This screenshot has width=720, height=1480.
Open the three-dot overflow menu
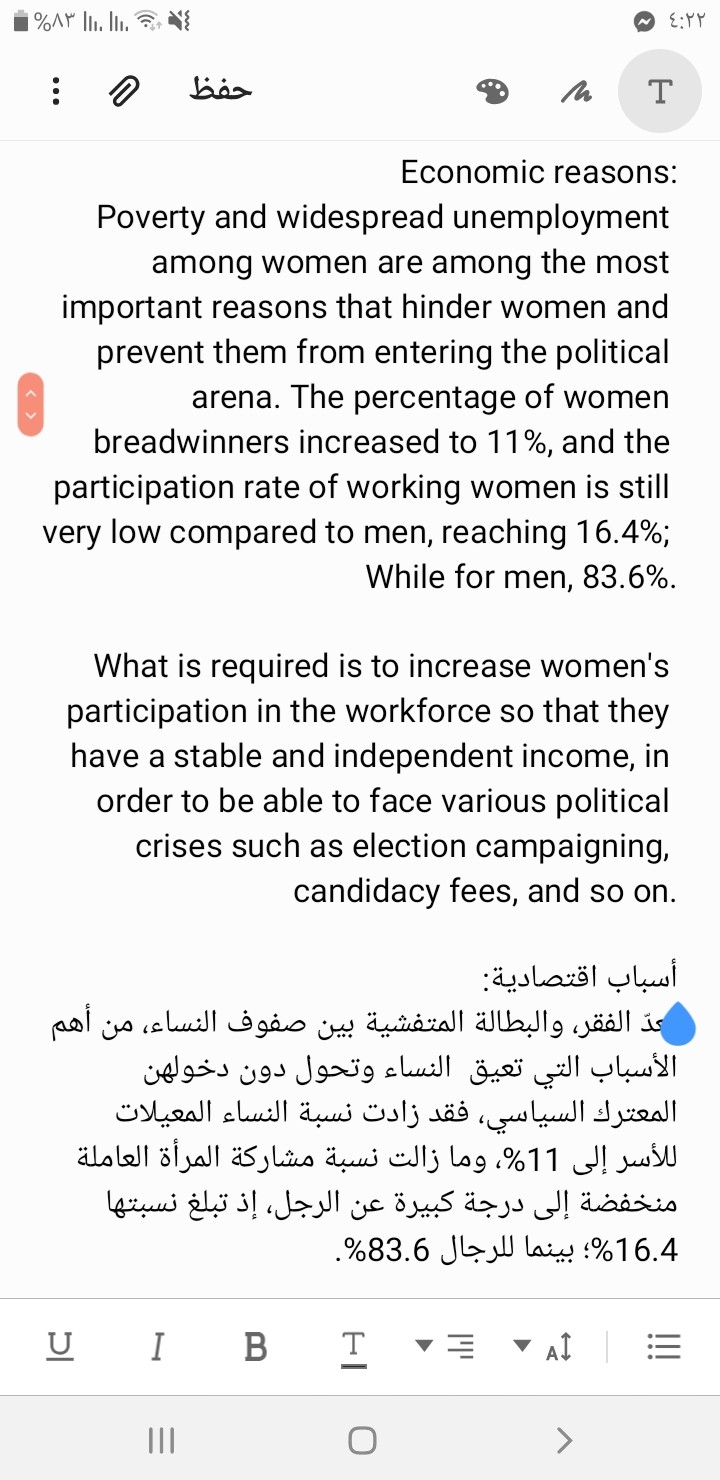pyautogui.click(x=56, y=91)
